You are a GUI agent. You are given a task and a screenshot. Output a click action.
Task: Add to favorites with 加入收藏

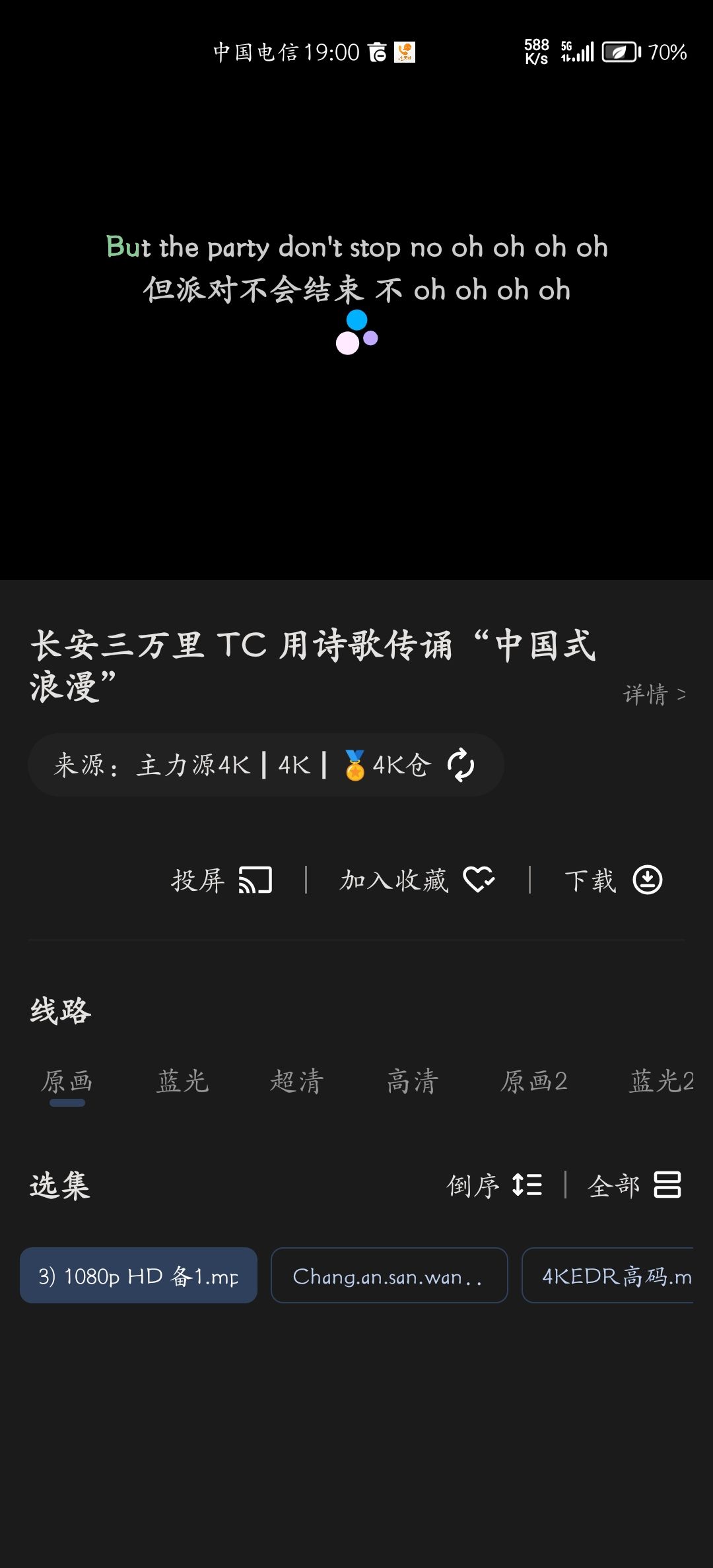click(x=417, y=880)
